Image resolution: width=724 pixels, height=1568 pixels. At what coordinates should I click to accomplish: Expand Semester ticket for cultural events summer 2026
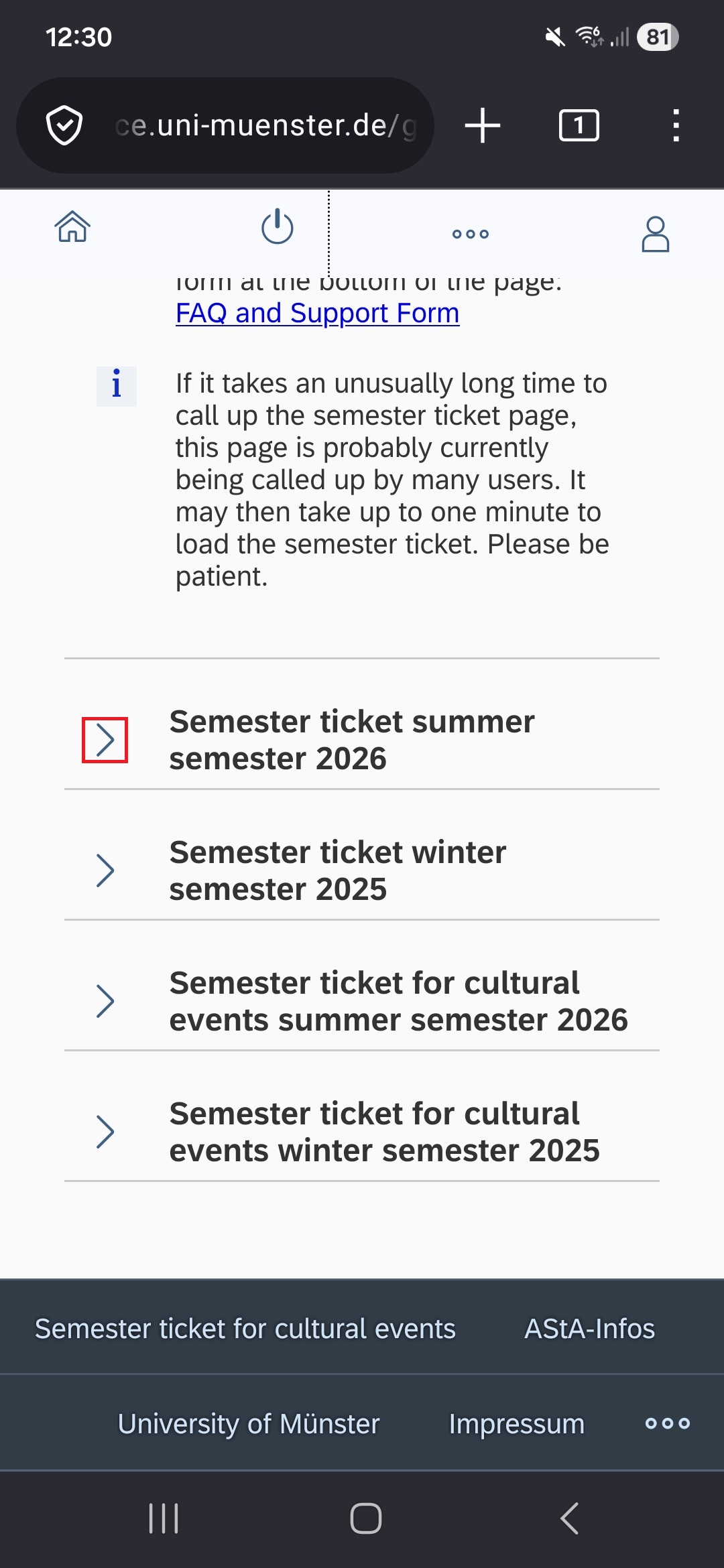(x=105, y=1001)
